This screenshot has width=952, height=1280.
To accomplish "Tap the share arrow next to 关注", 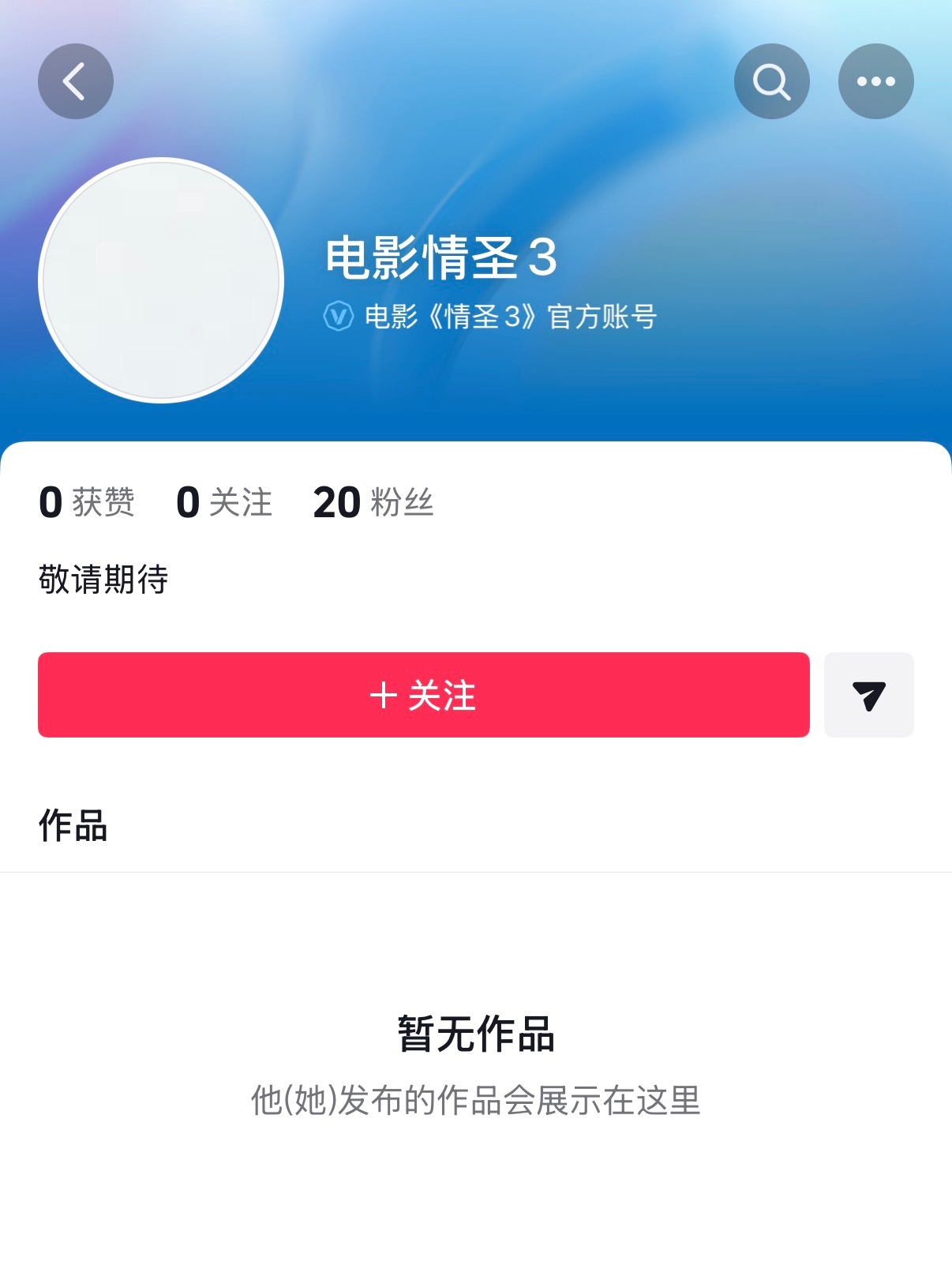I will pyautogui.click(x=868, y=694).
